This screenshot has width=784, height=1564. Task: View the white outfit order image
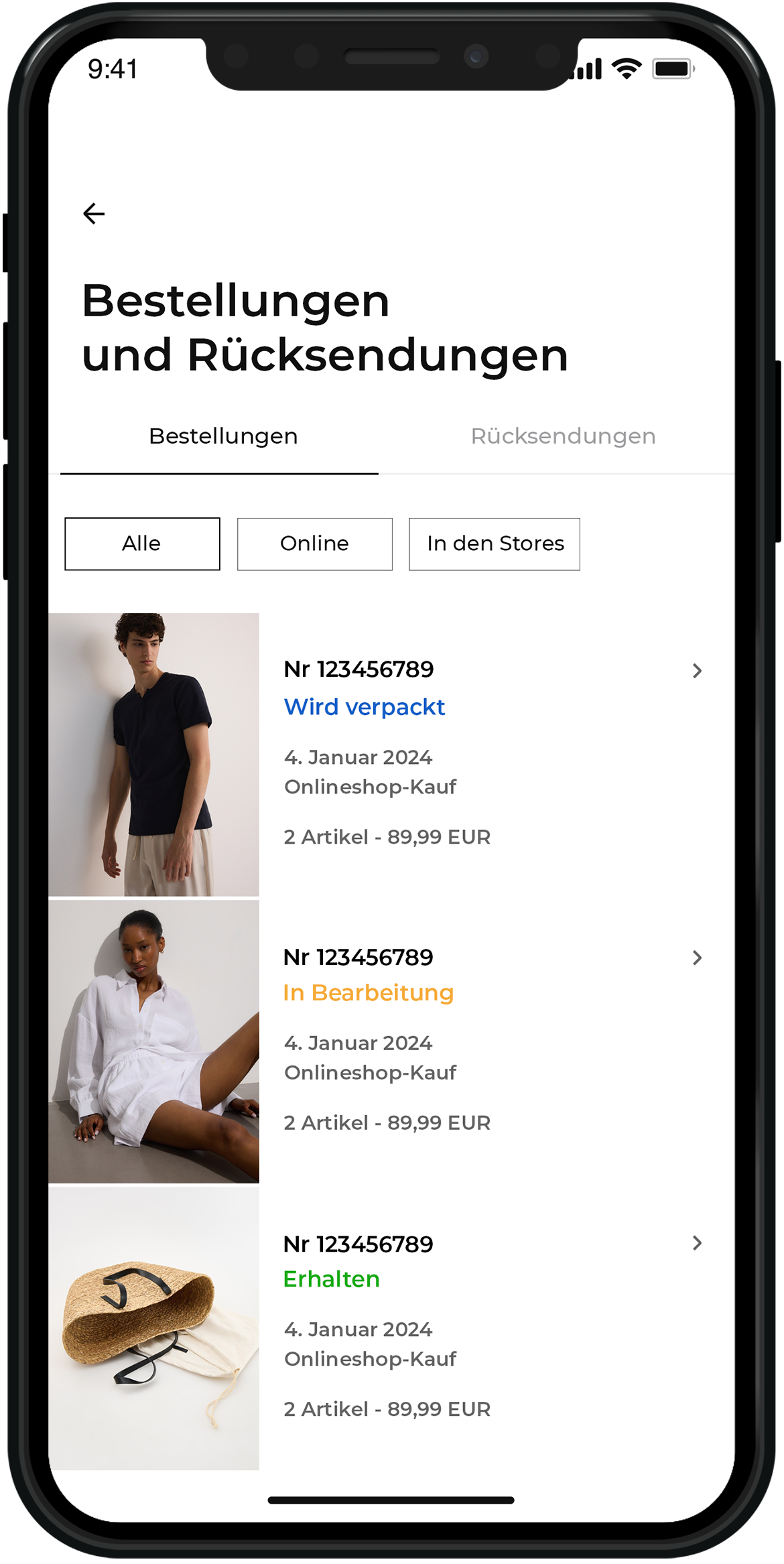(153, 1041)
